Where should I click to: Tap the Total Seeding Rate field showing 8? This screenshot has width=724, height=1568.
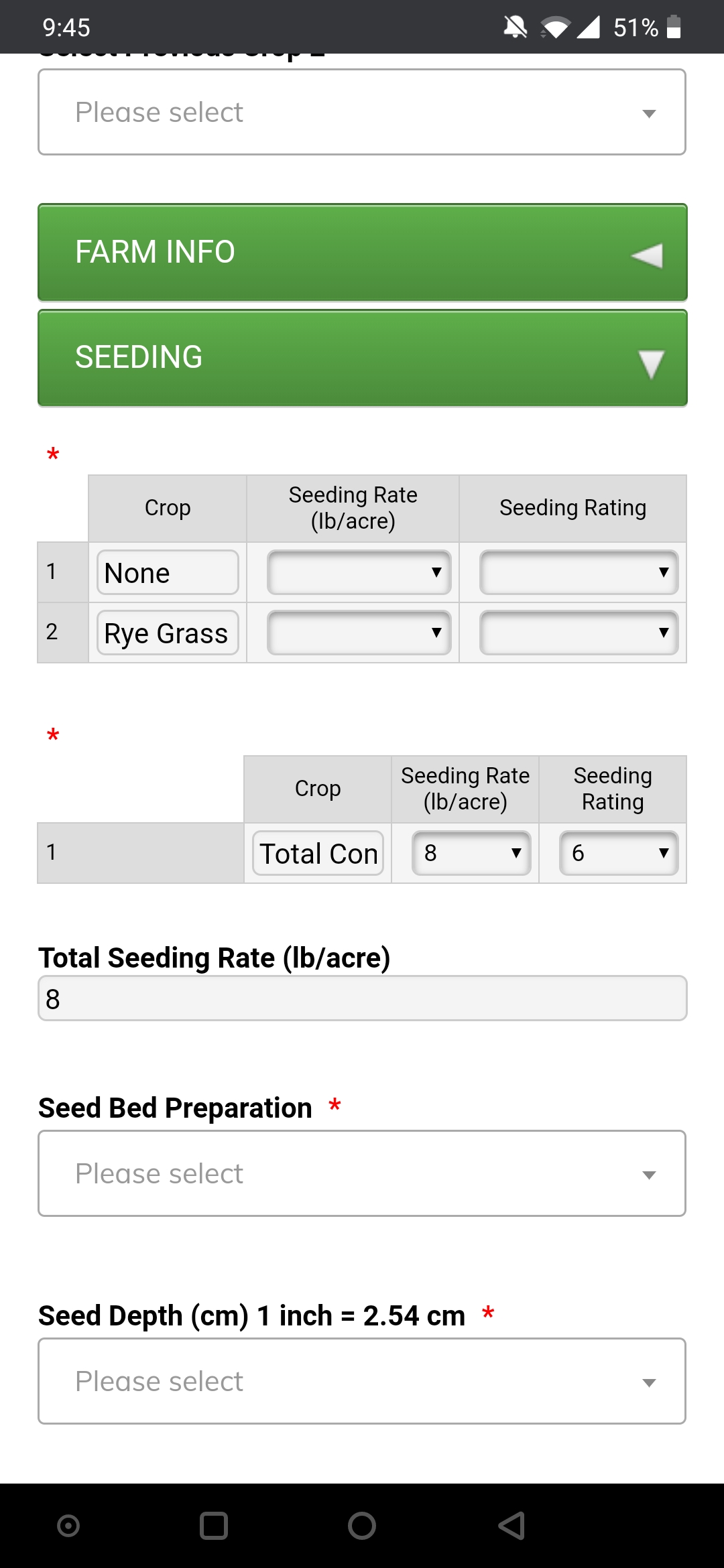362,998
